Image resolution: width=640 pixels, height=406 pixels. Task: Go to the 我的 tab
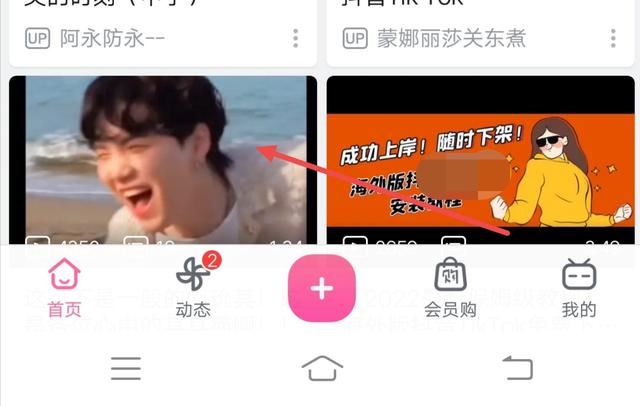[x=578, y=286]
